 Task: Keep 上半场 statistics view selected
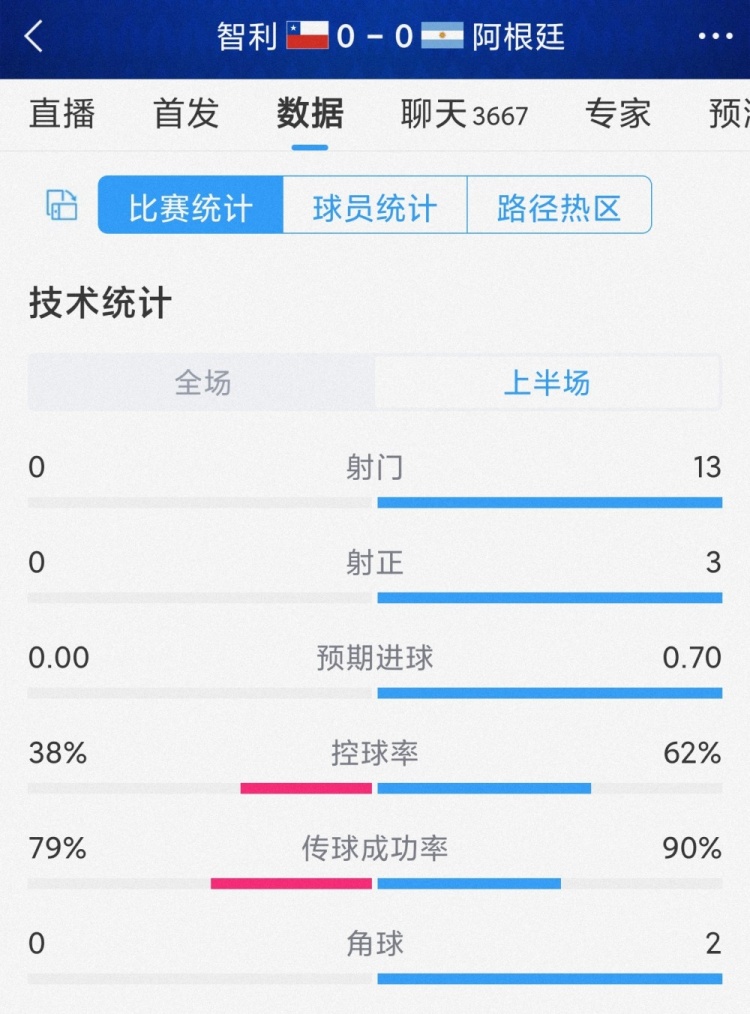[548, 382]
